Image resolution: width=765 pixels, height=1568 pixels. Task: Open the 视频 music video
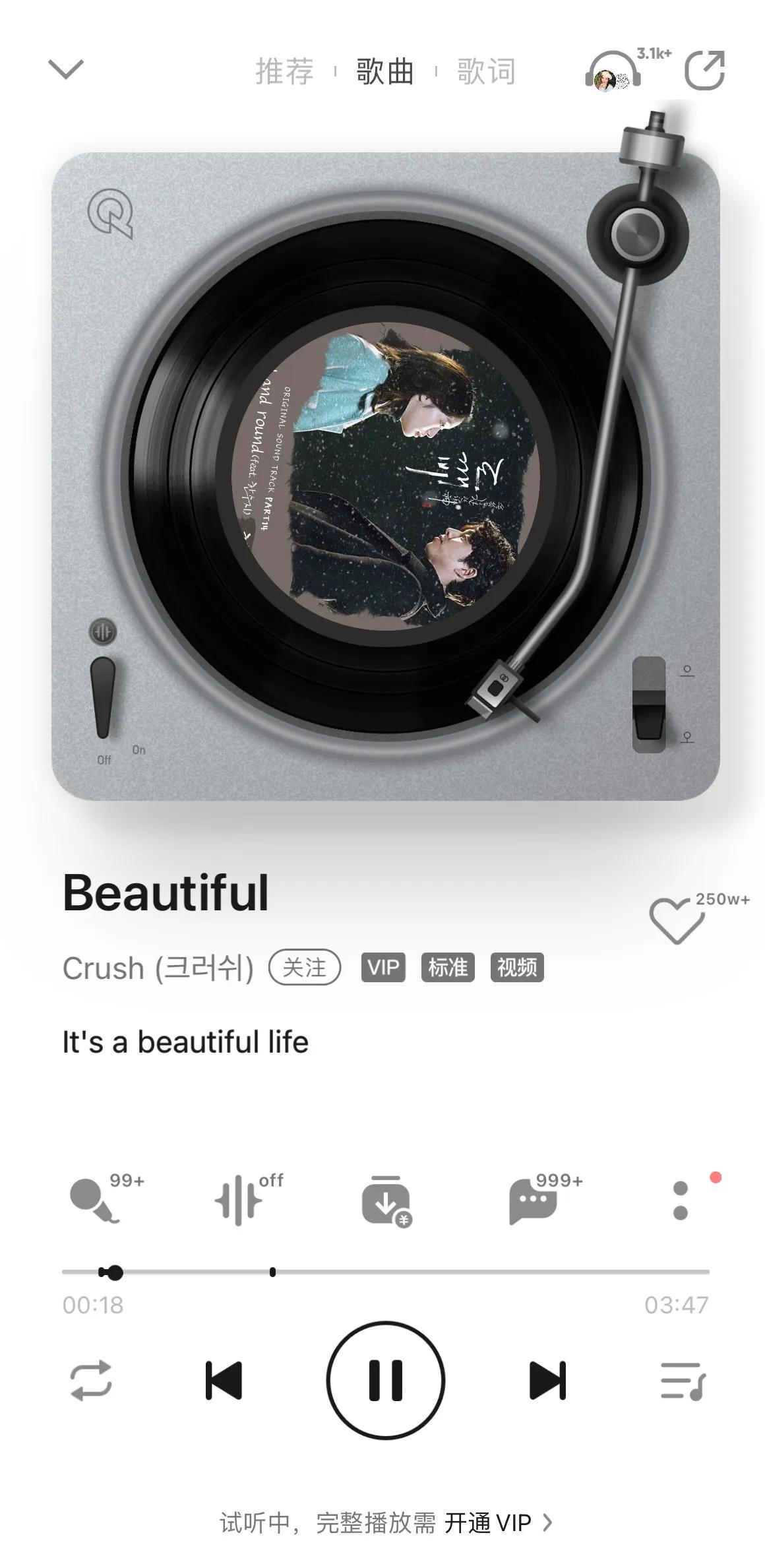pyautogui.click(x=517, y=968)
